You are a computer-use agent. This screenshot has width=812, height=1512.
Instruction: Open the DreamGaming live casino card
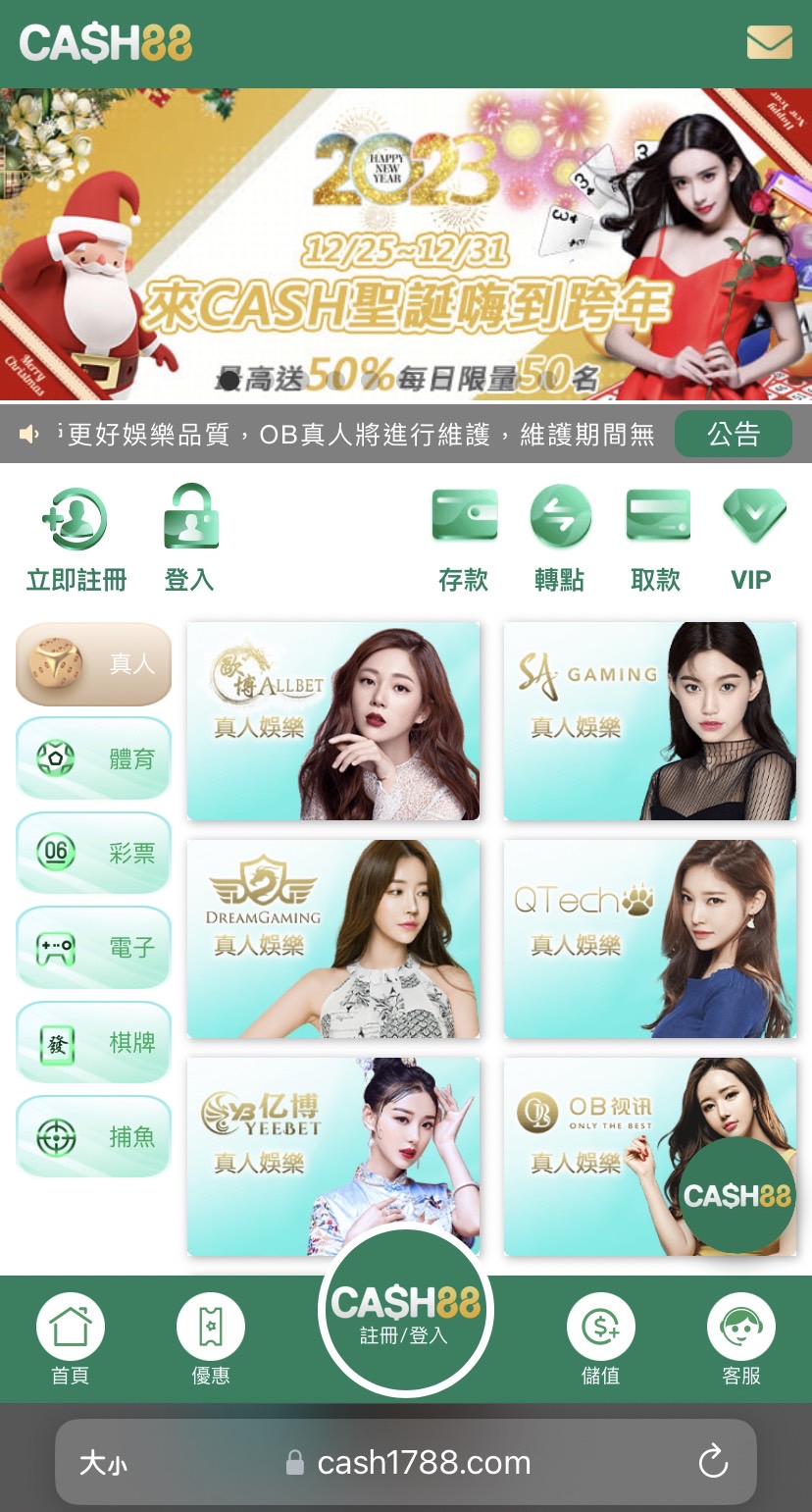coord(333,939)
